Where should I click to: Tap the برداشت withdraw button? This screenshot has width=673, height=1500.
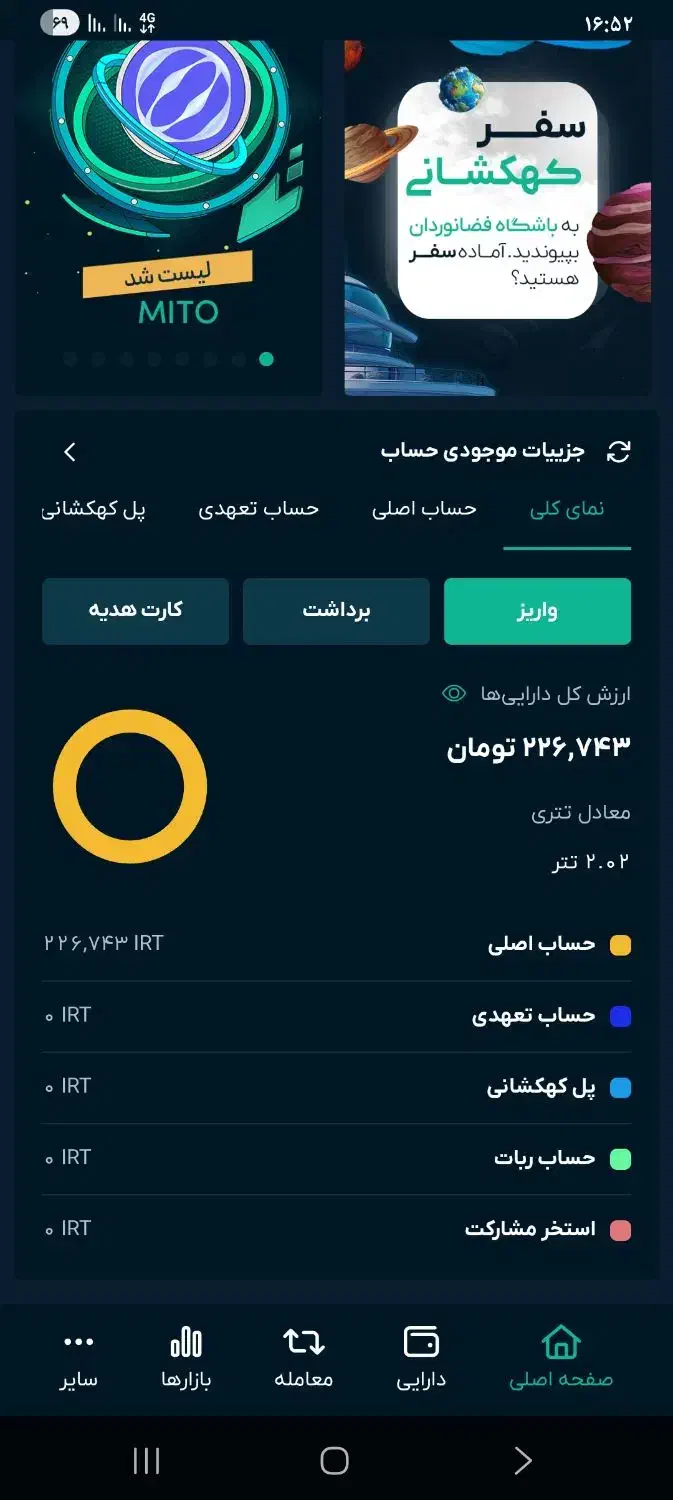coord(336,611)
